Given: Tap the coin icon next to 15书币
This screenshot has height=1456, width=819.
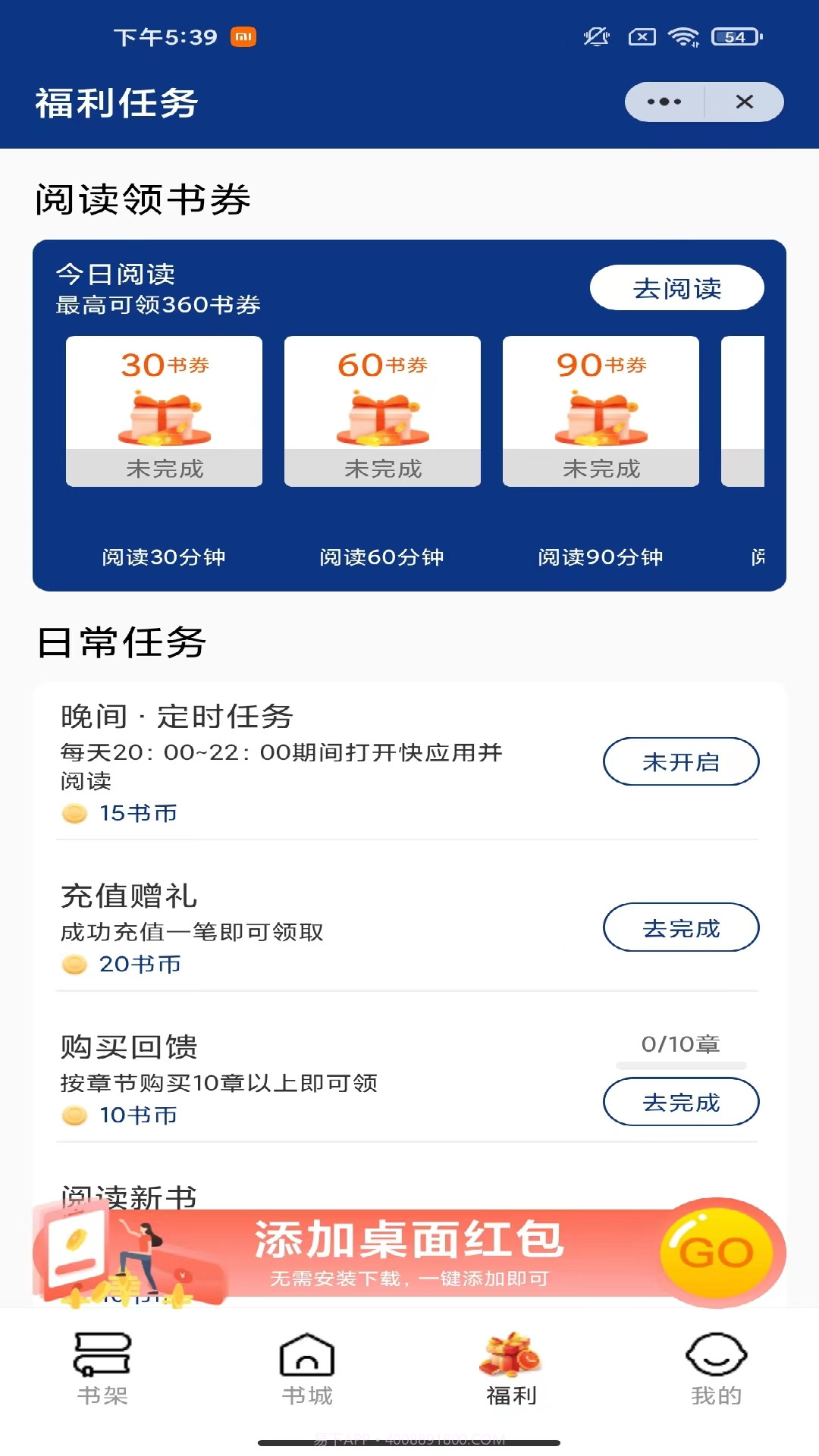Looking at the screenshot, I should [x=75, y=813].
